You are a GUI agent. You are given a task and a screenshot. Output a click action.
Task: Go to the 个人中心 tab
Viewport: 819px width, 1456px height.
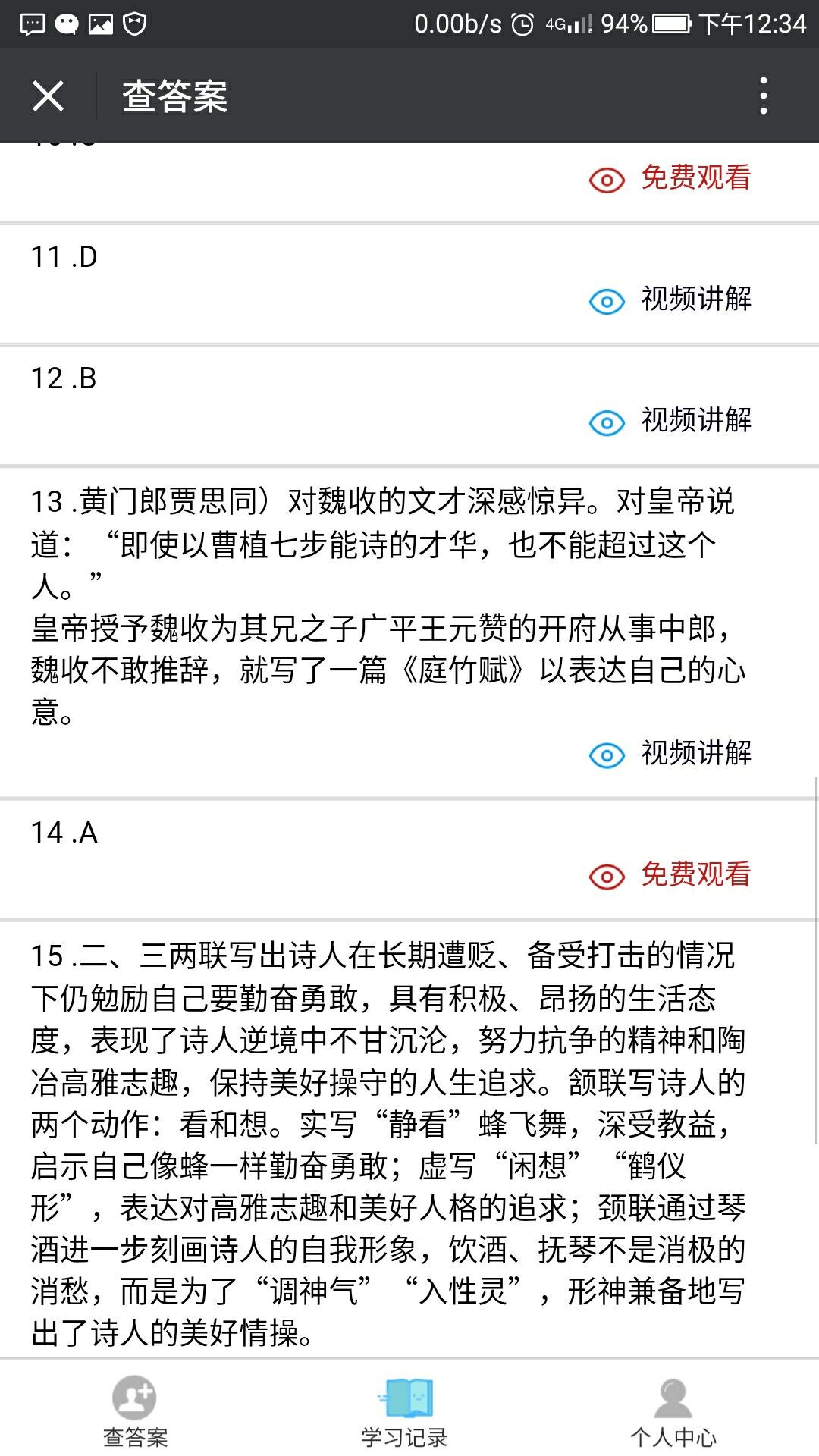tap(673, 1410)
